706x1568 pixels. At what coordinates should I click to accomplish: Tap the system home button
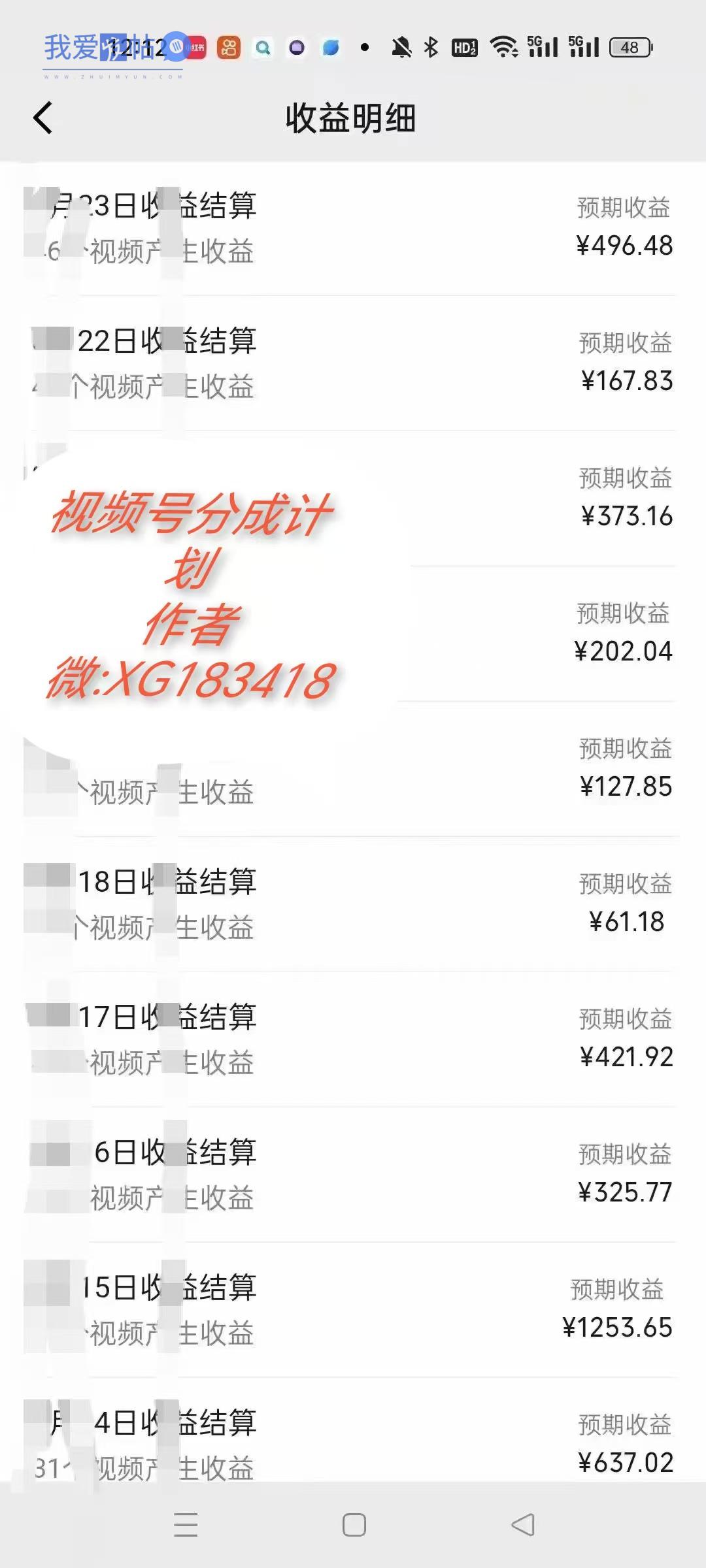(354, 1525)
